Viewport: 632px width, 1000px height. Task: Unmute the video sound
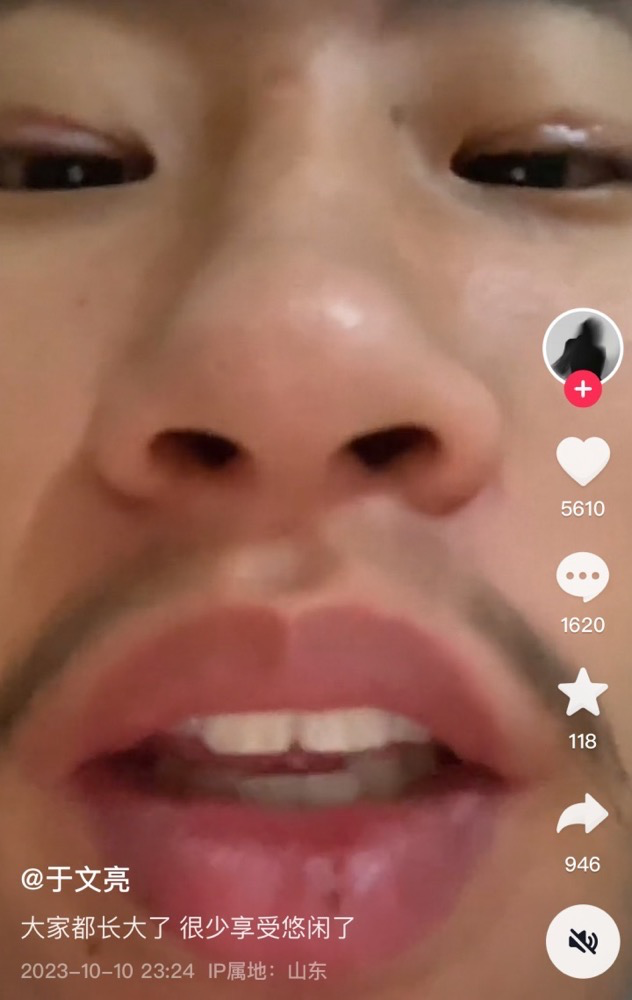[583, 941]
